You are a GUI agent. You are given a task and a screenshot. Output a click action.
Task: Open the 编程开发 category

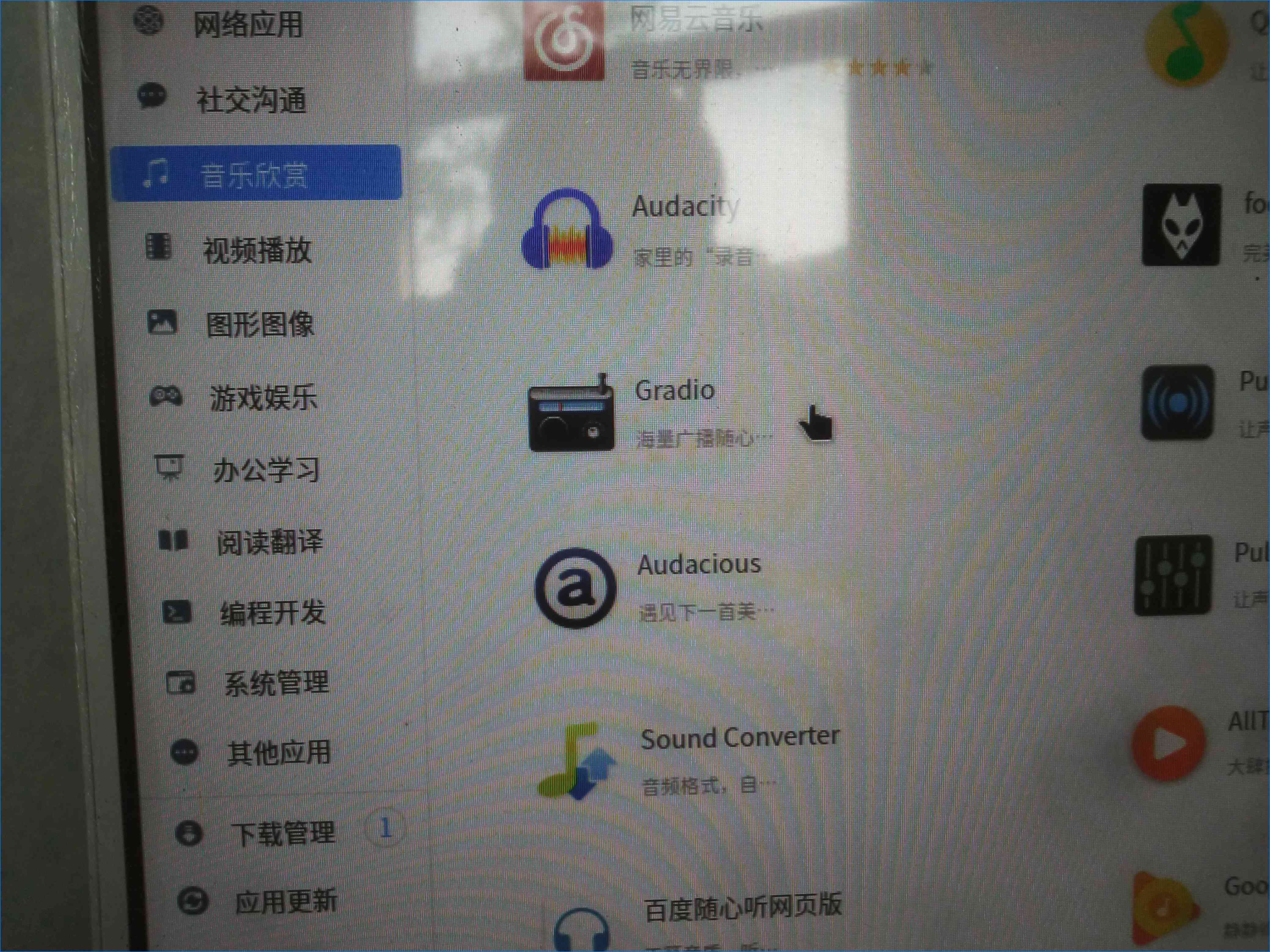coord(273,612)
